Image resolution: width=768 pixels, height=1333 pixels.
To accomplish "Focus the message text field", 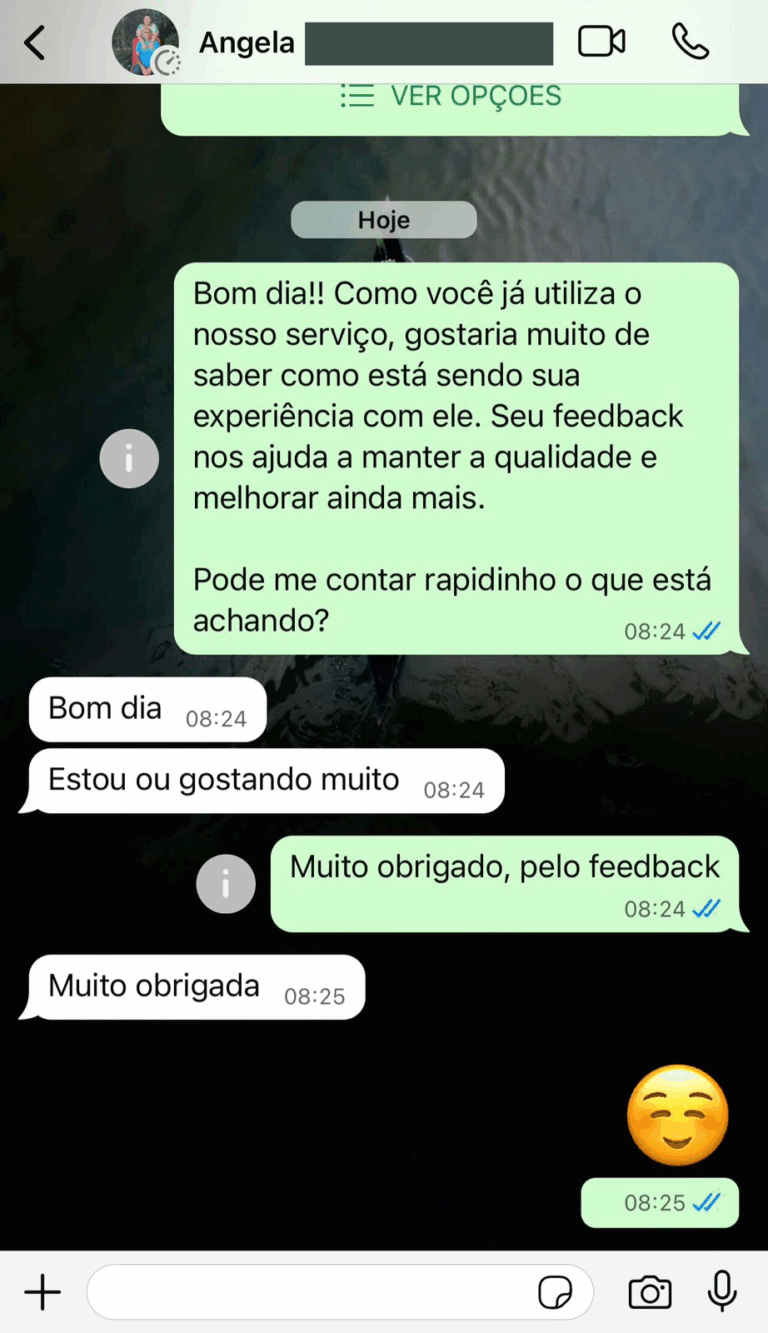I will tap(310, 1292).
